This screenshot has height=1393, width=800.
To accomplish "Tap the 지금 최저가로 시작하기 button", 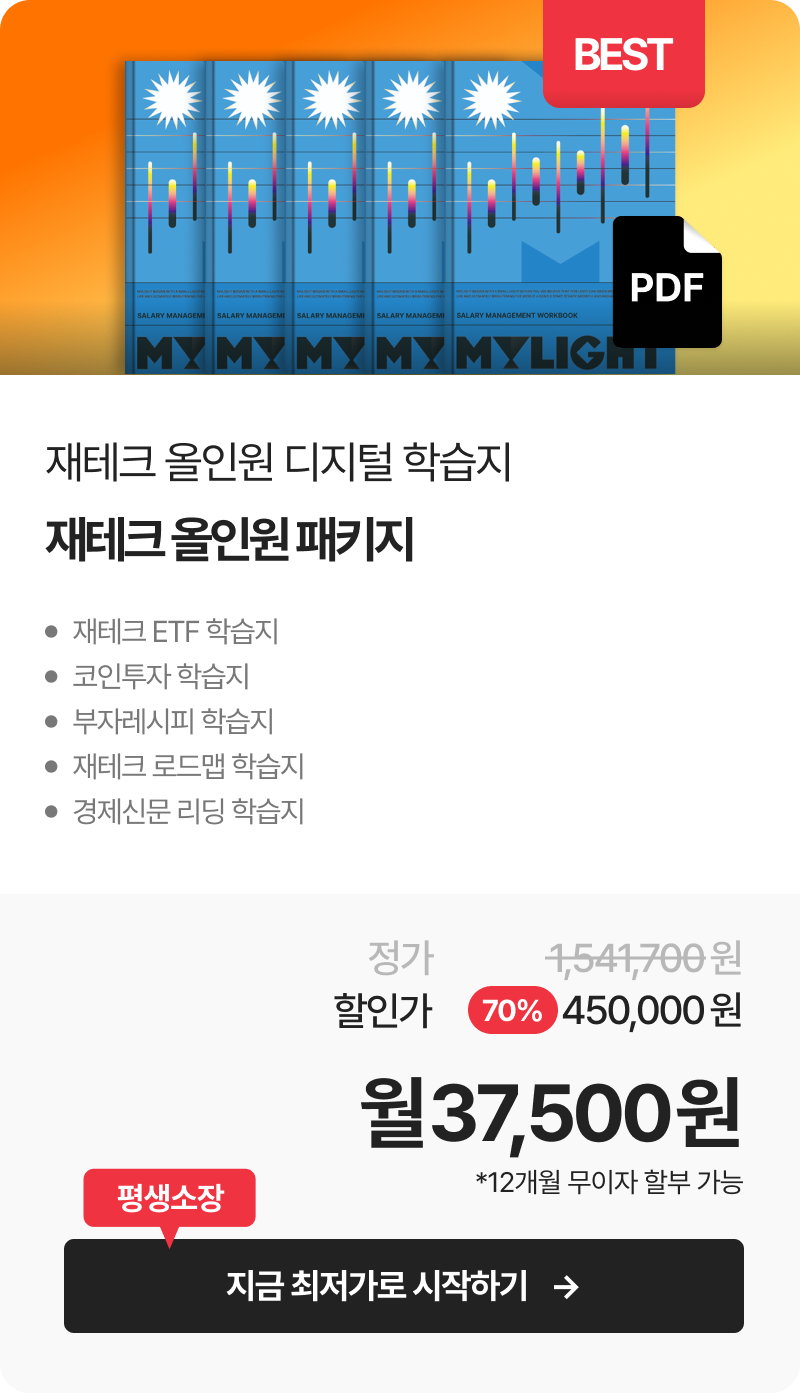I will click(x=403, y=1286).
